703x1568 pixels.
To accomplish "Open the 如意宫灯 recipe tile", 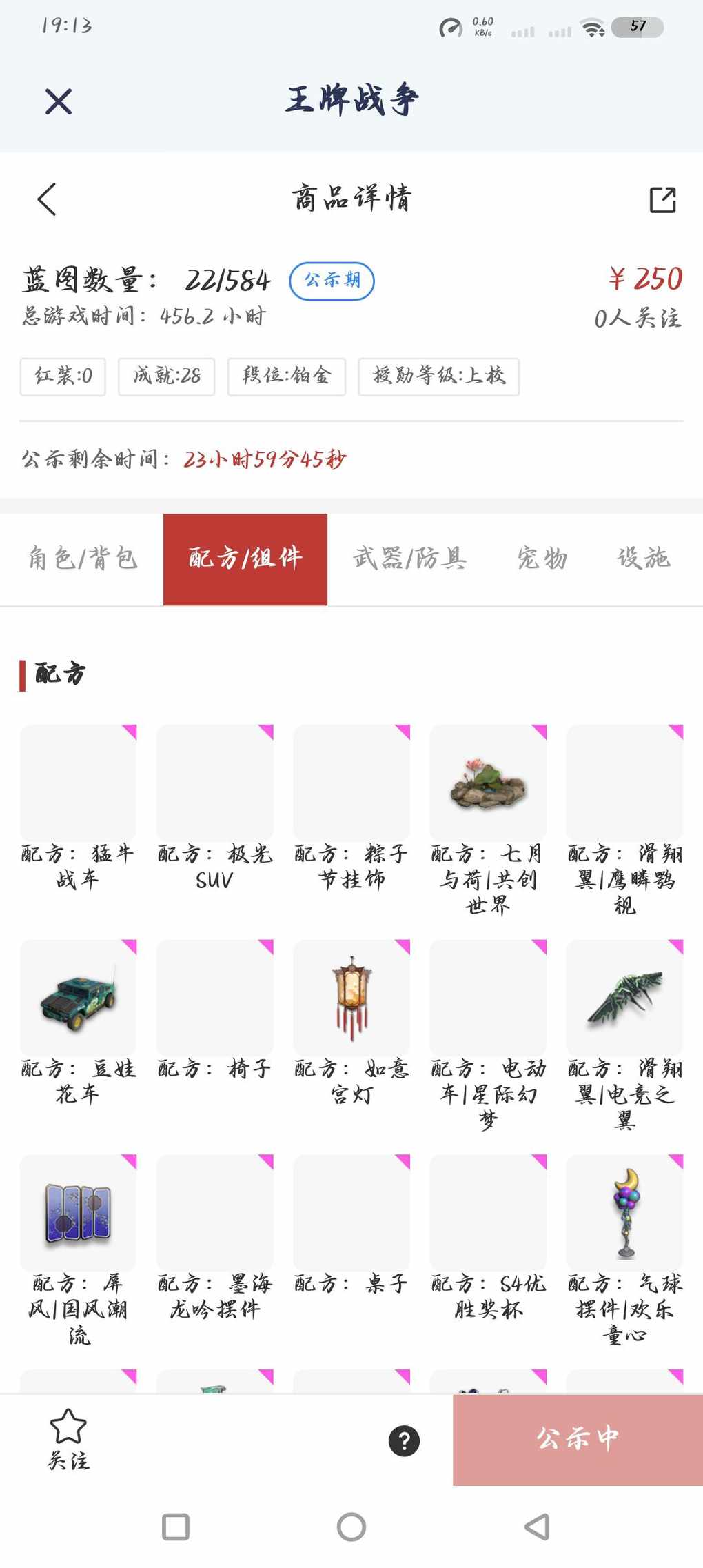I will tap(351, 998).
